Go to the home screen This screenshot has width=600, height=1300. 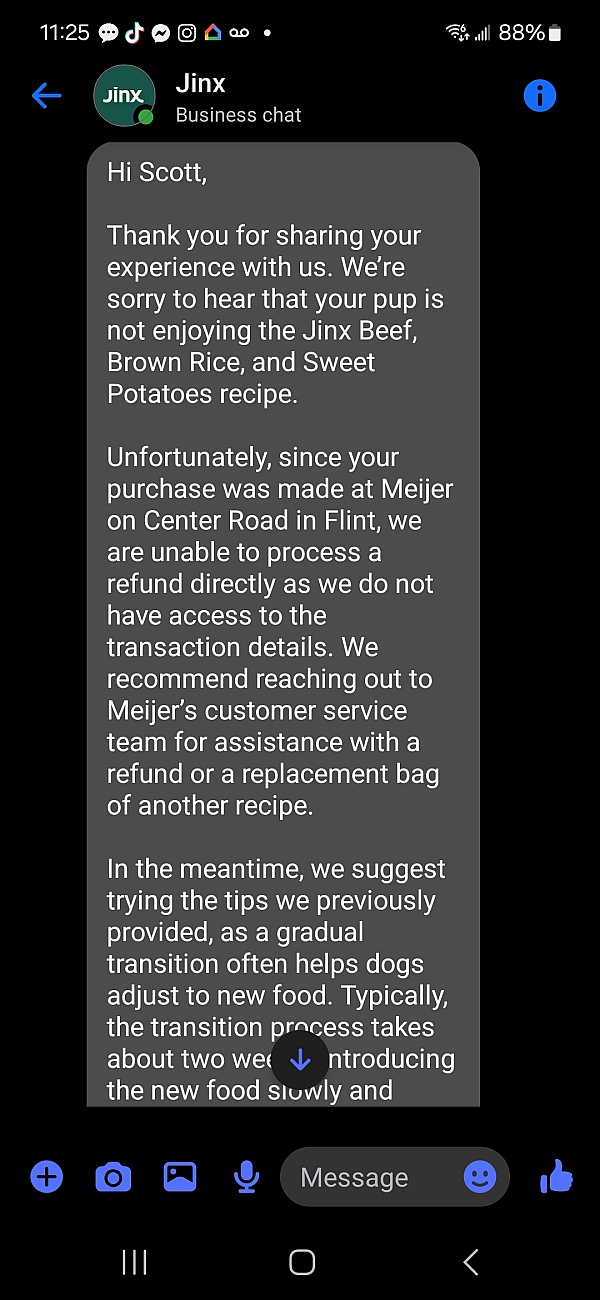[302, 1263]
